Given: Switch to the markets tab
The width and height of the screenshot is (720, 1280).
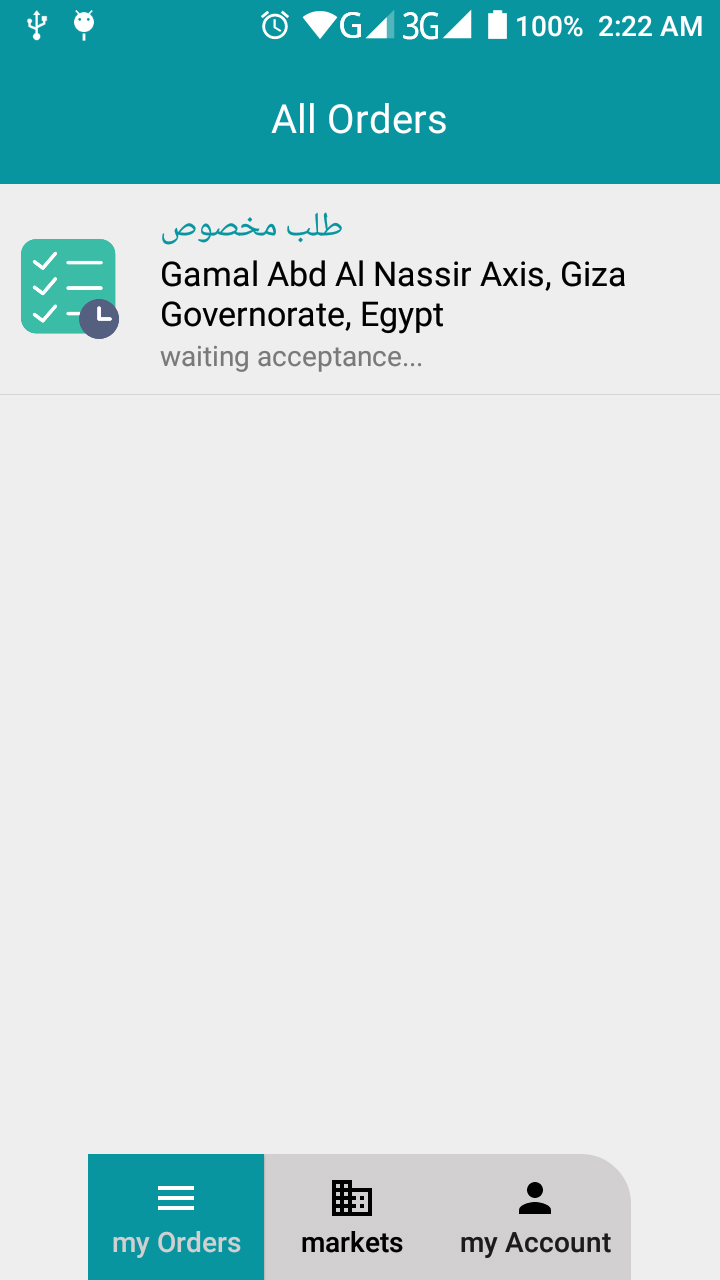Looking at the screenshot, I should (352, 1218).
